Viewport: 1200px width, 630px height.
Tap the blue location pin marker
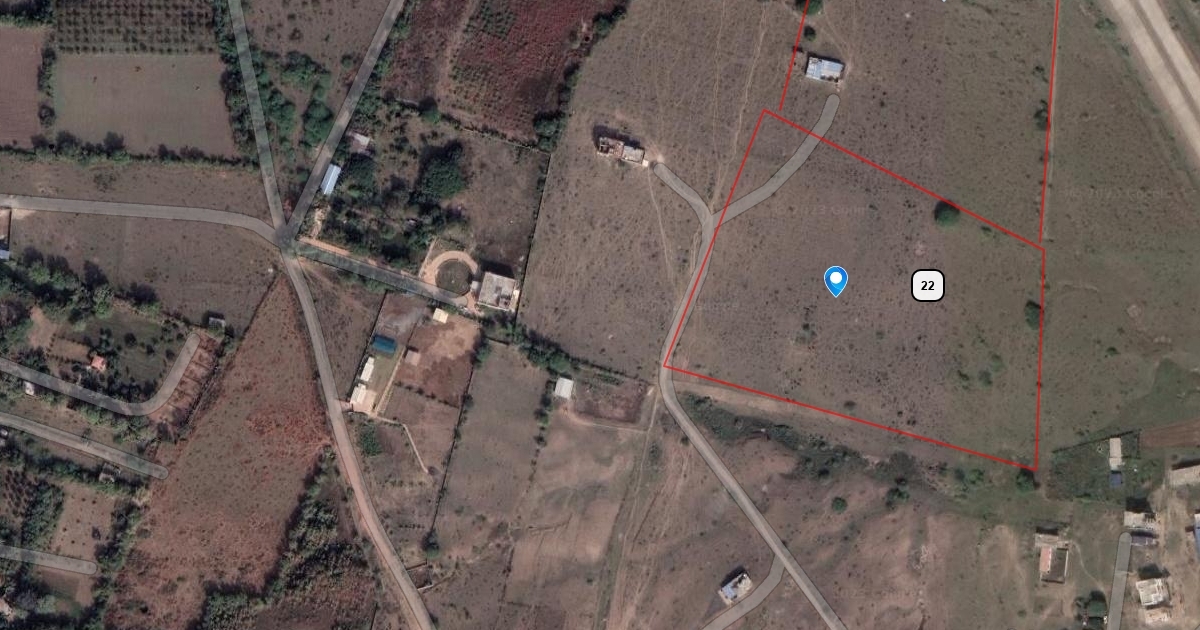tap(835, 280)
